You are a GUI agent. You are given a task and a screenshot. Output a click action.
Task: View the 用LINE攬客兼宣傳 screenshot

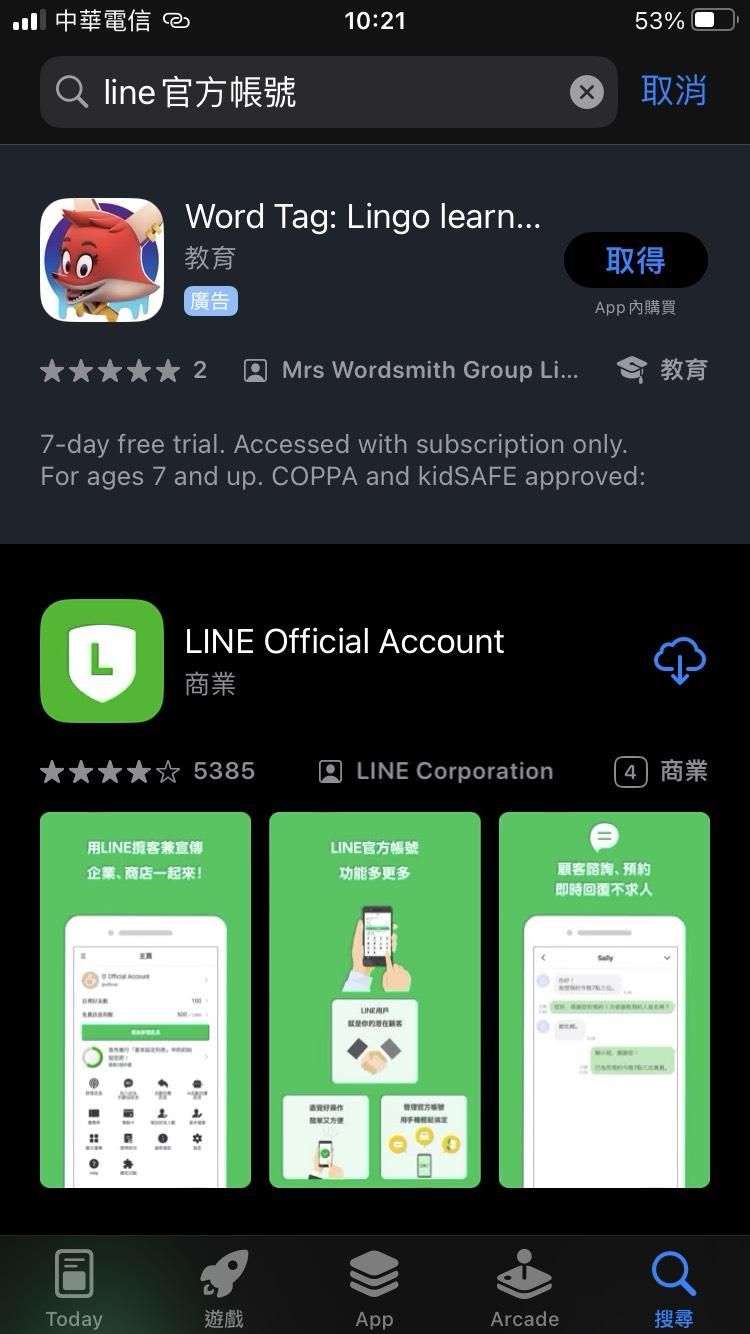coord(145,1000)
